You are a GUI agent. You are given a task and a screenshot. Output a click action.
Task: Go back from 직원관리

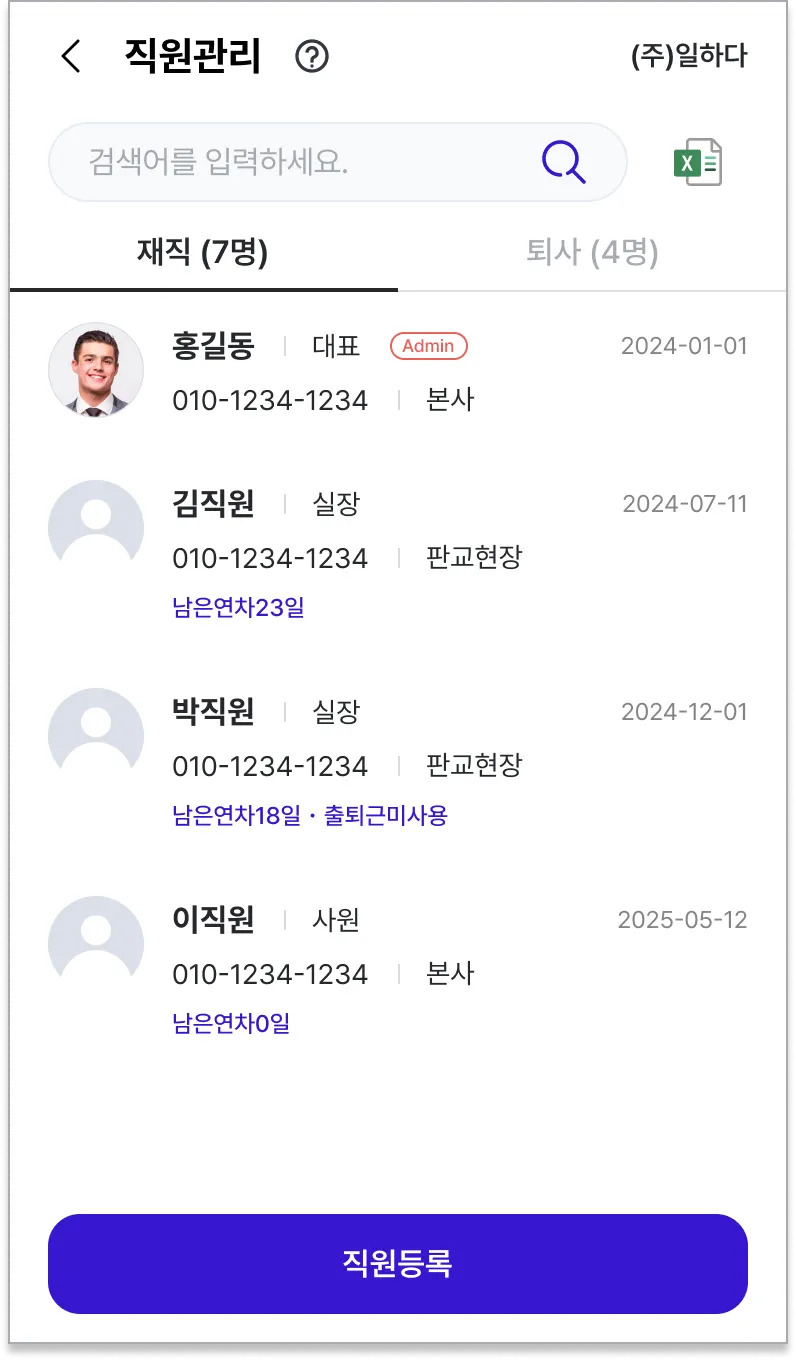click(x=70, y=57)
